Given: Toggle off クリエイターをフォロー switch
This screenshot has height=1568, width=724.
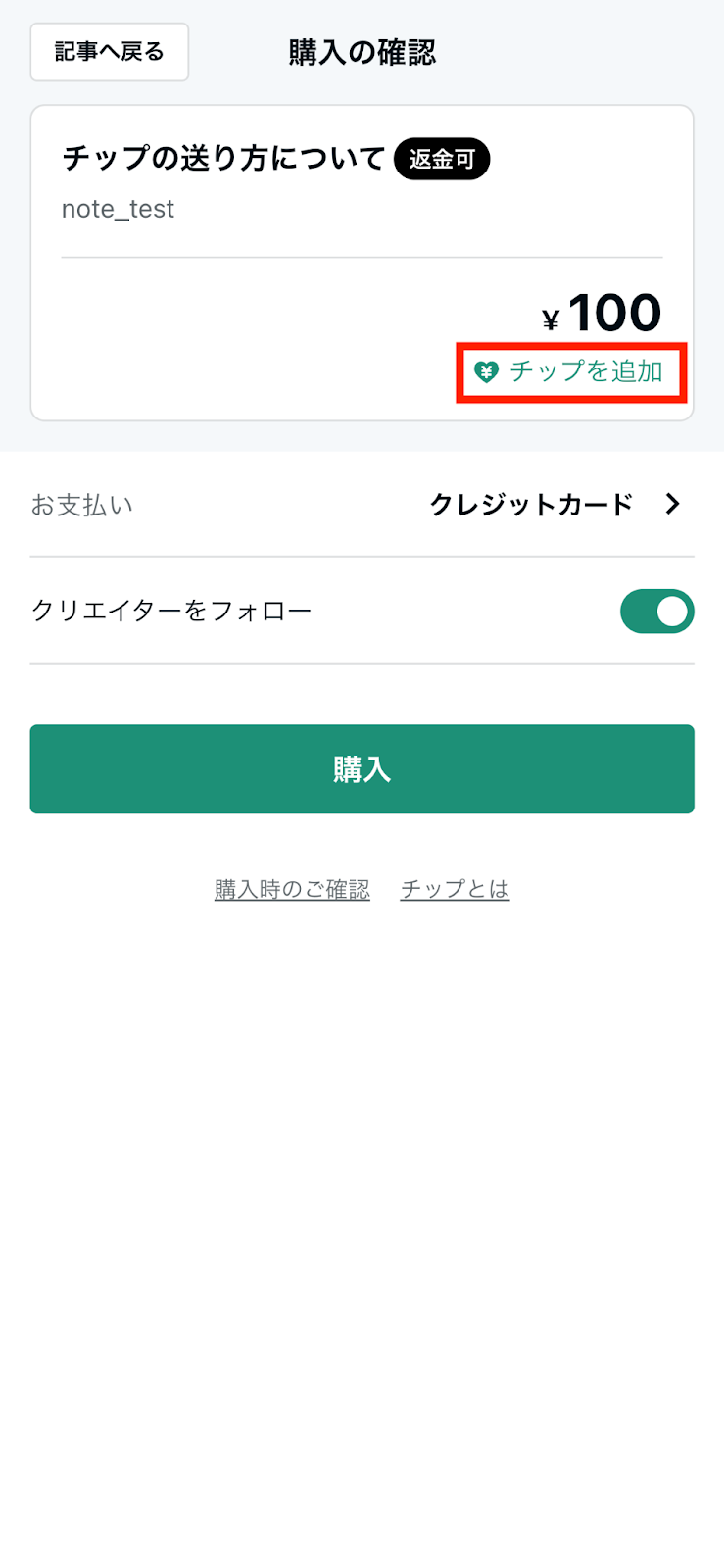Looking at the screenshot, I should tap(656, 611).
